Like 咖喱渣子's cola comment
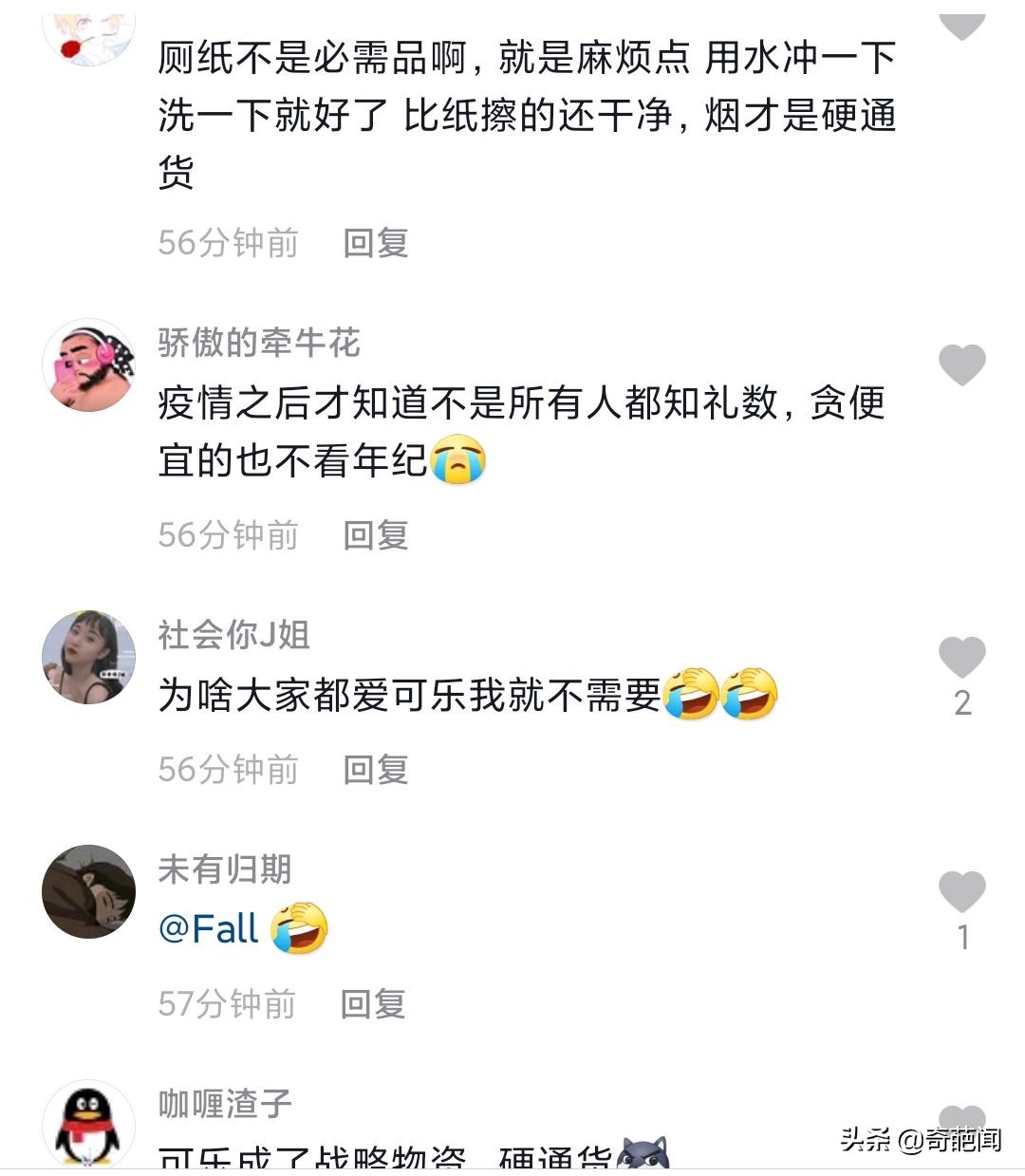 961,1121
